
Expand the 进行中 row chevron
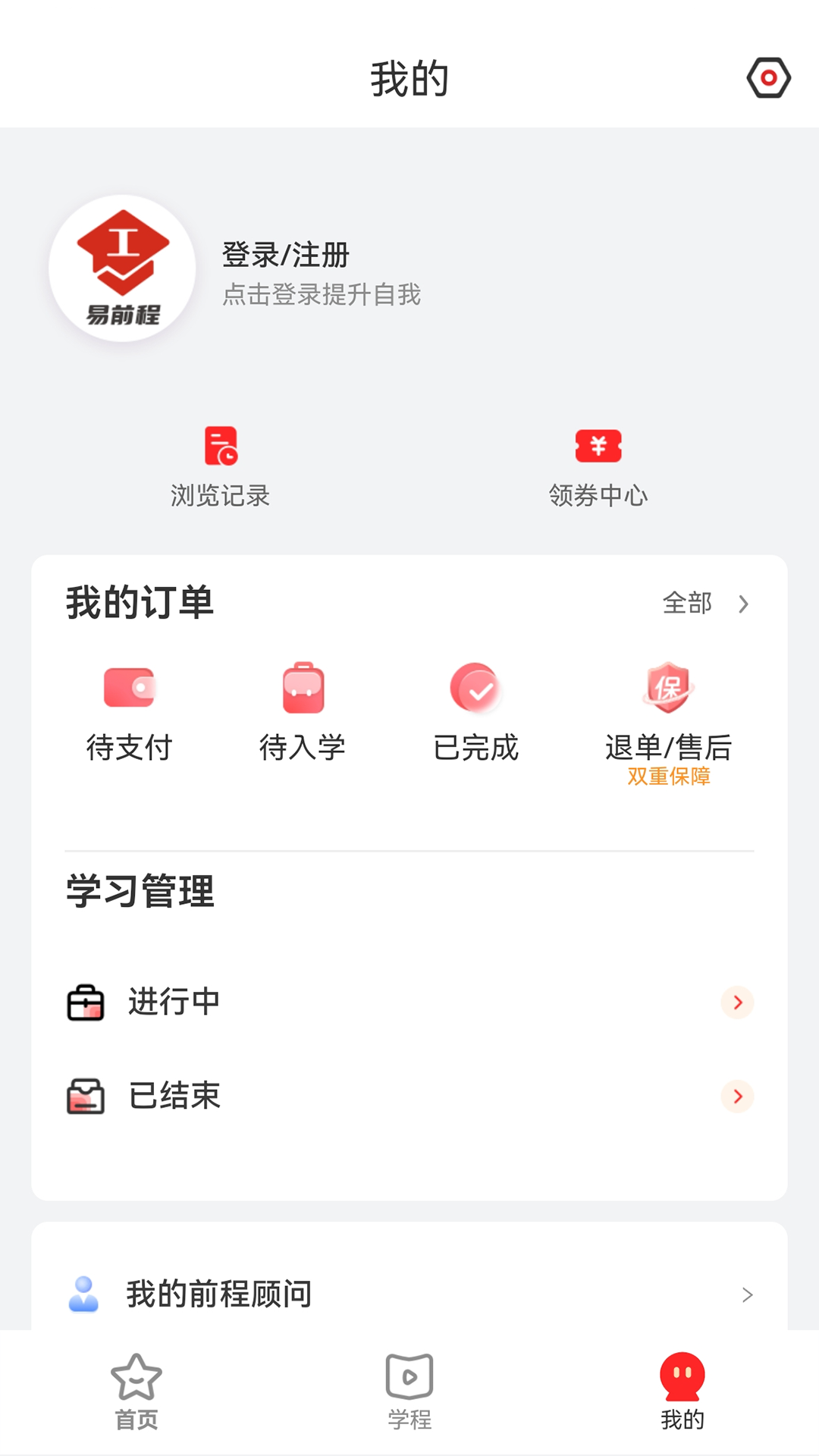pyautogui.click(x=736, y=1003)
